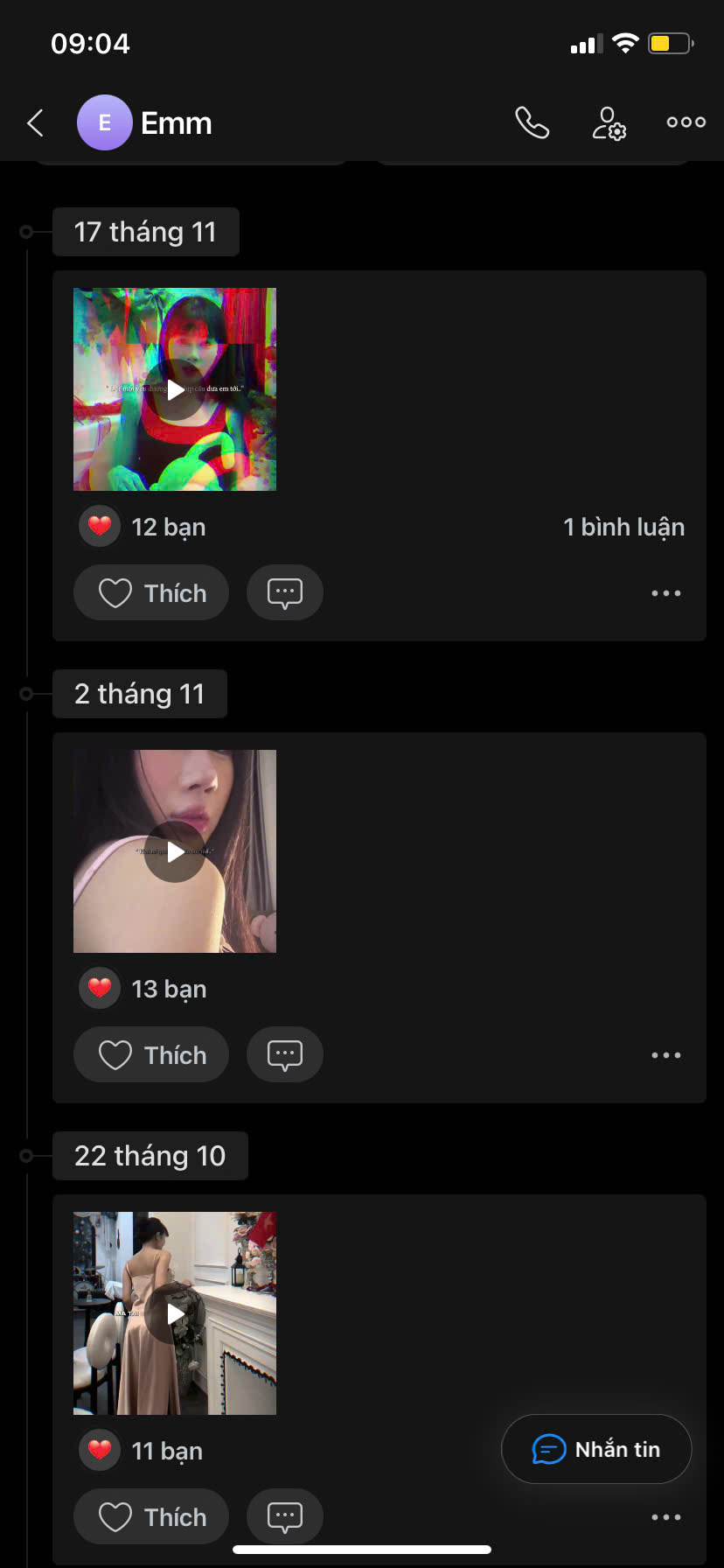The image size is (724, 1568).
Task: Play the 17 tháng 11 video
Action: 175,389
